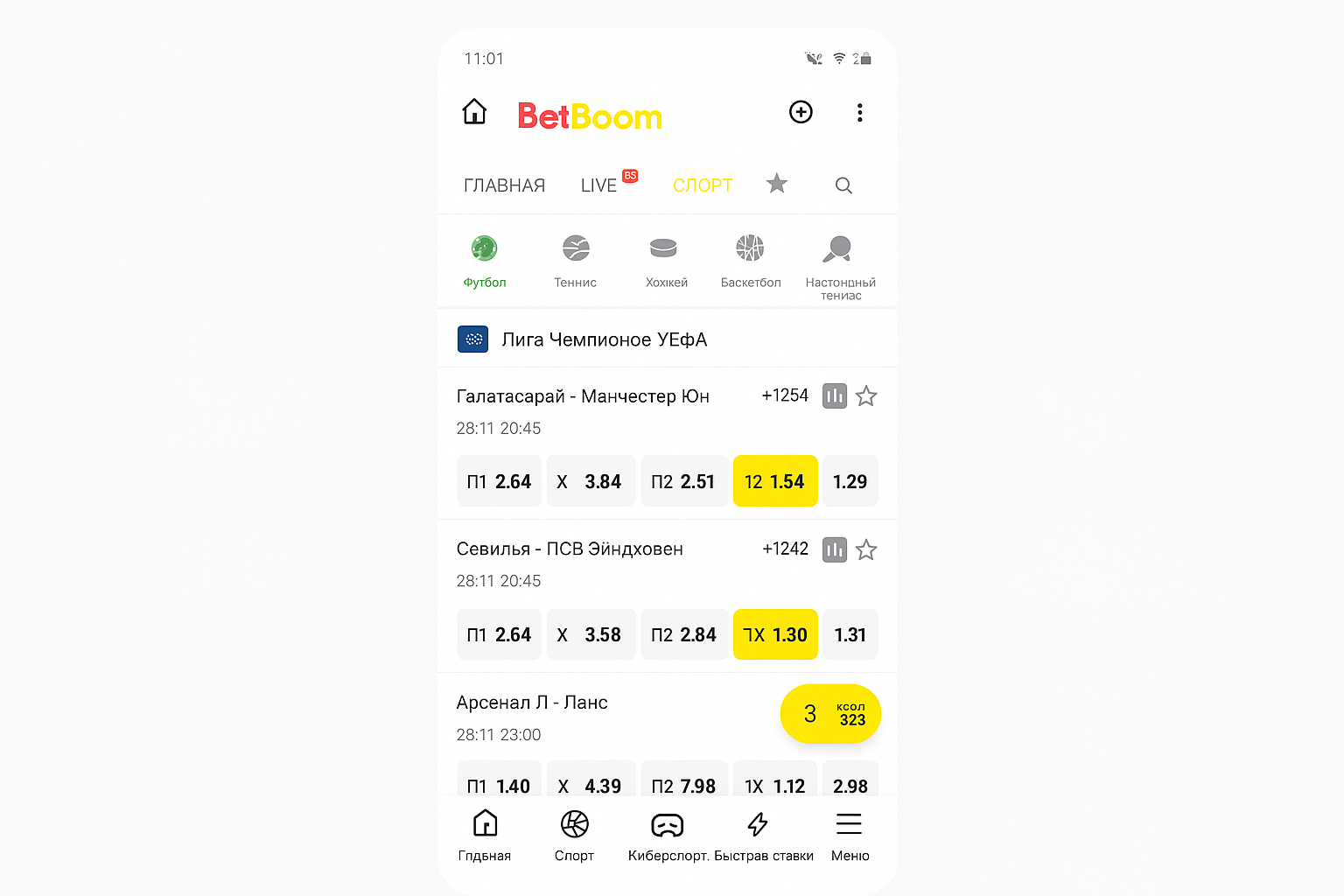Viewport: 1344px width, 896px height.
Task: Open the yellow bet slip button
Action: point(829,714)
